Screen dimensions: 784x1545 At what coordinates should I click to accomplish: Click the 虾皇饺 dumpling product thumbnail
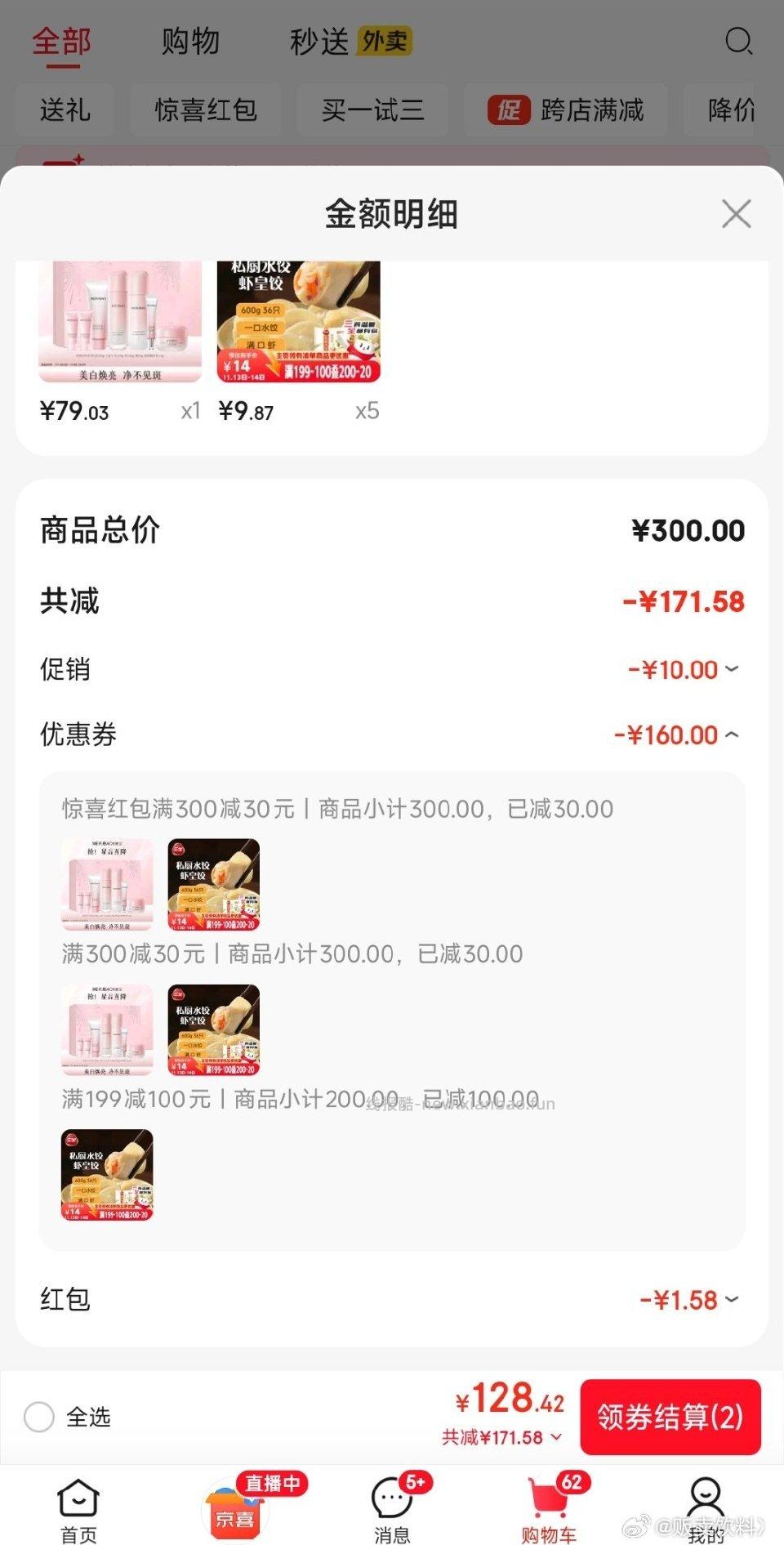pyautogui.click(x=299, y=319)
